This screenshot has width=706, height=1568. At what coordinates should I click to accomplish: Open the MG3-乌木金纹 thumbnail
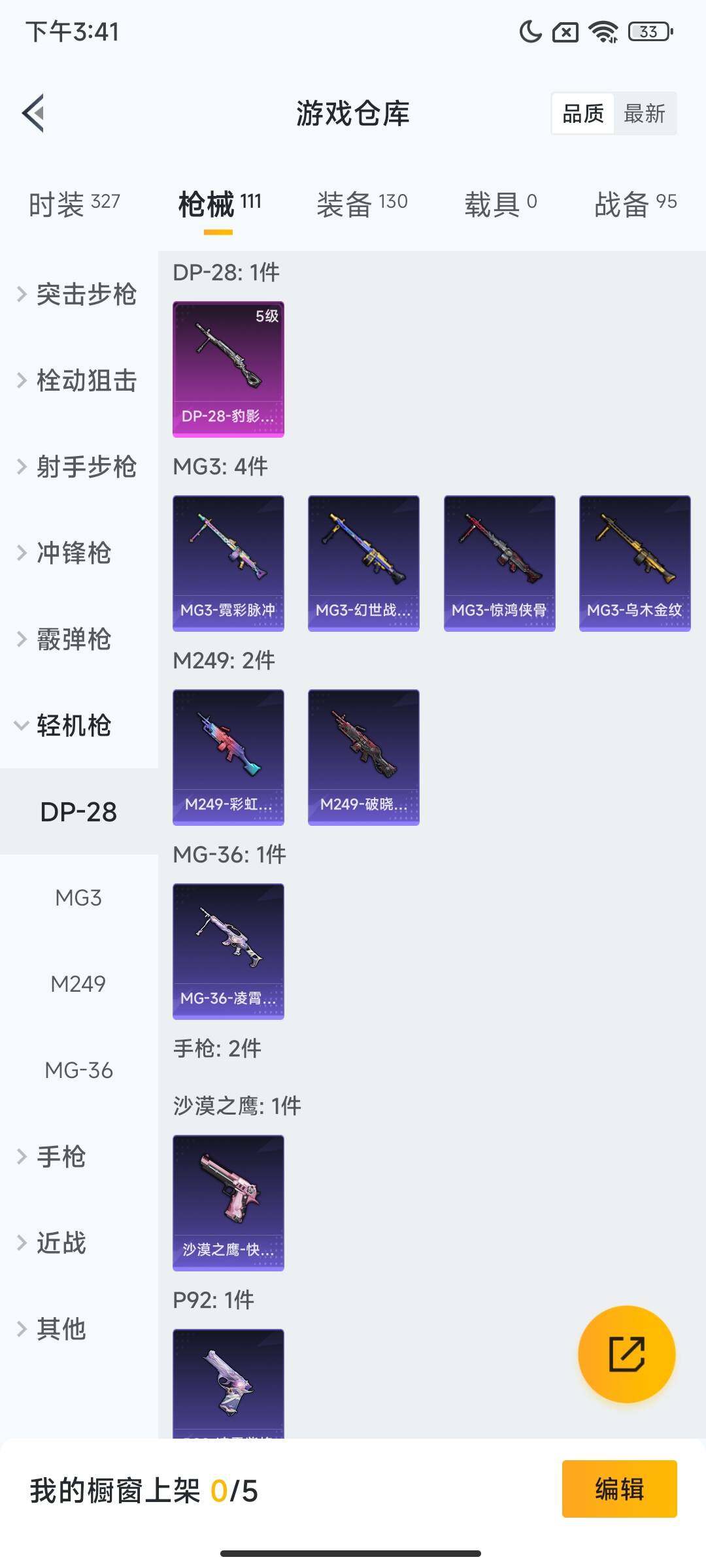pos(633,563)
